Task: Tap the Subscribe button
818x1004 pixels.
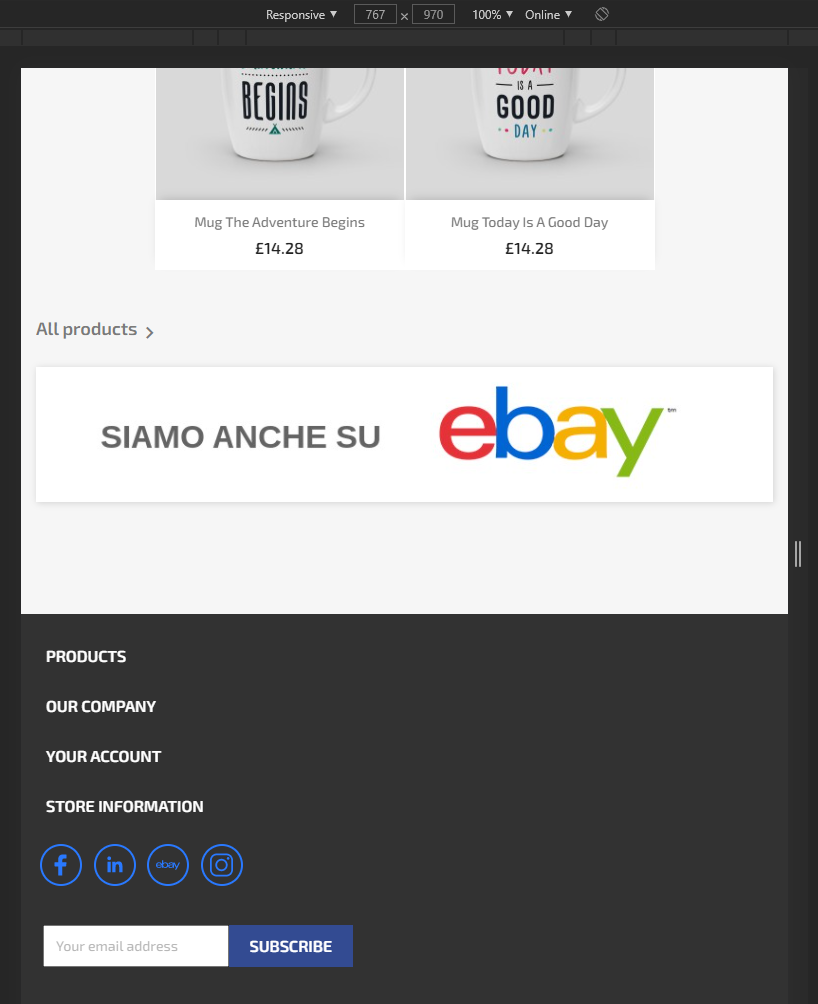Action: [x=291, y=946]
